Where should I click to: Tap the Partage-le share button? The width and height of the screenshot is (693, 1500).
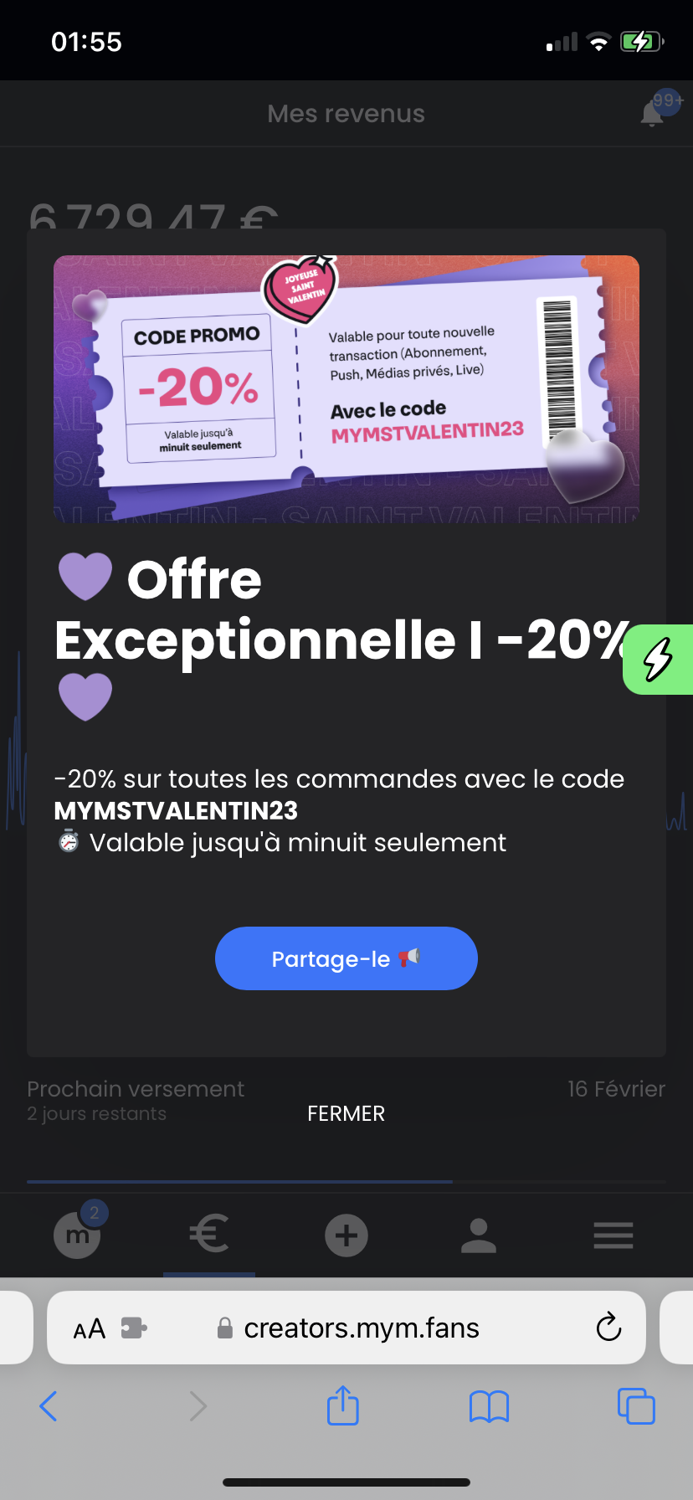[346, 958]
